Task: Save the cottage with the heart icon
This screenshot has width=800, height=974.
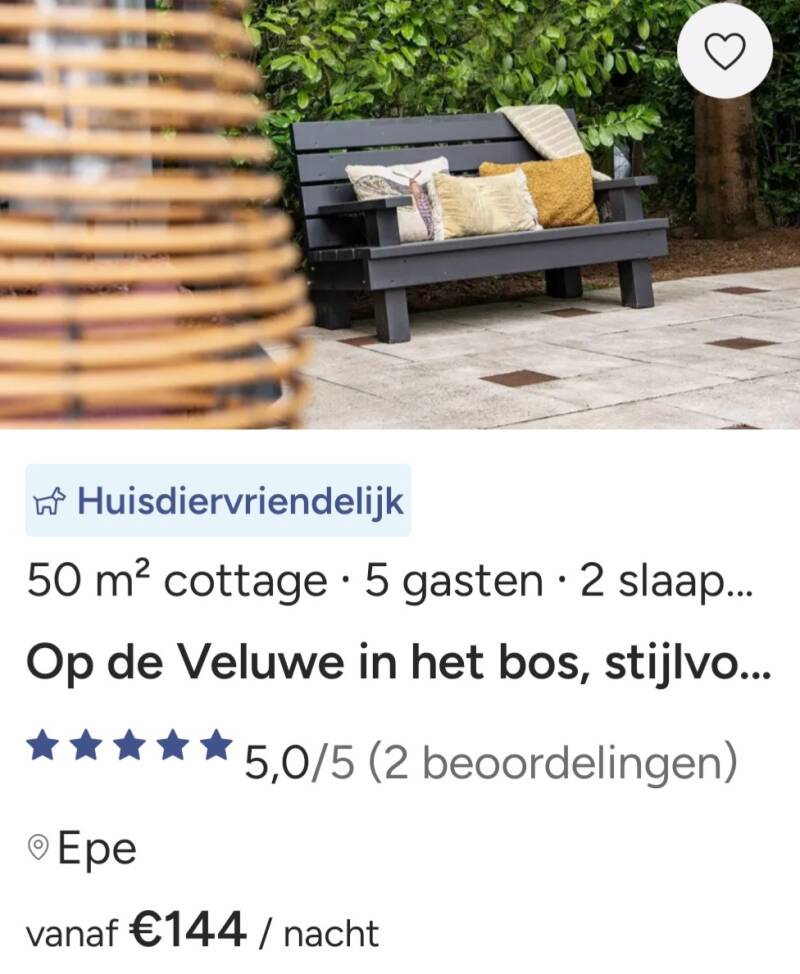Action: point(725,51)
